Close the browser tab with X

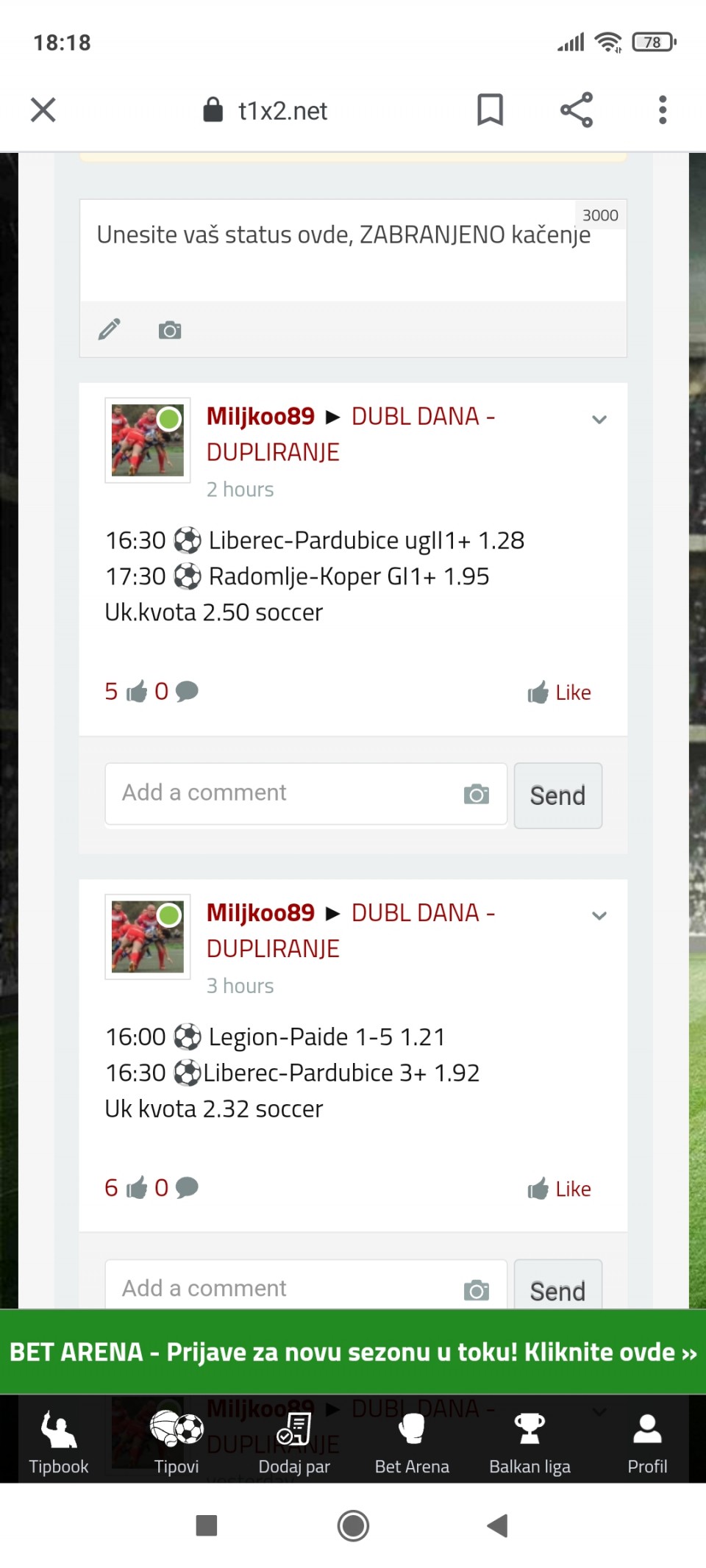click(43, 110)
